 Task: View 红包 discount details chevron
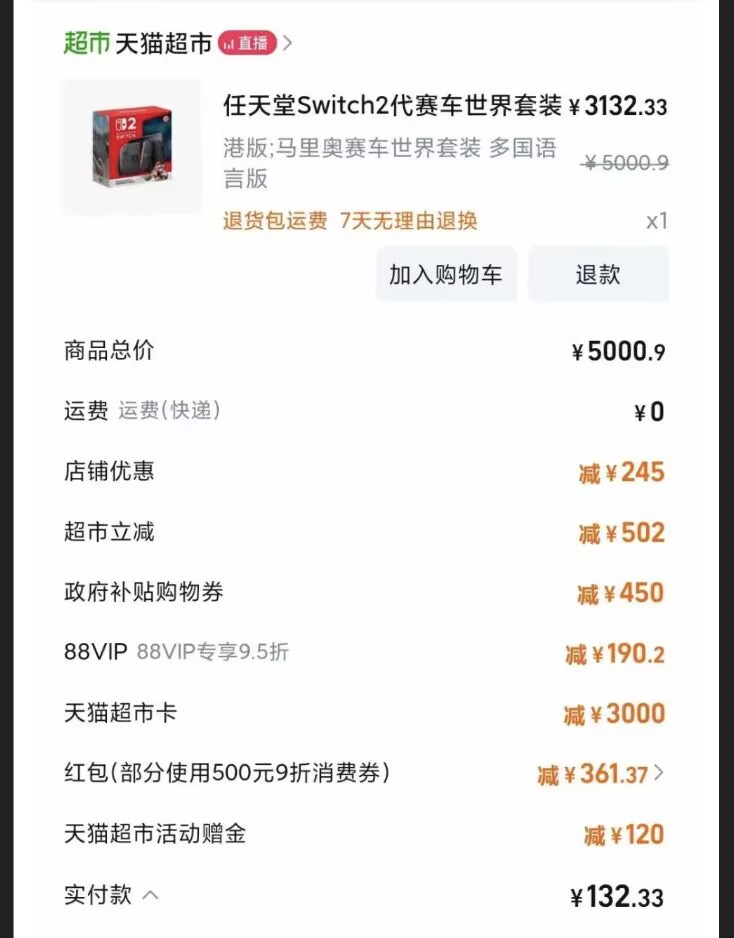click(658, 774)
